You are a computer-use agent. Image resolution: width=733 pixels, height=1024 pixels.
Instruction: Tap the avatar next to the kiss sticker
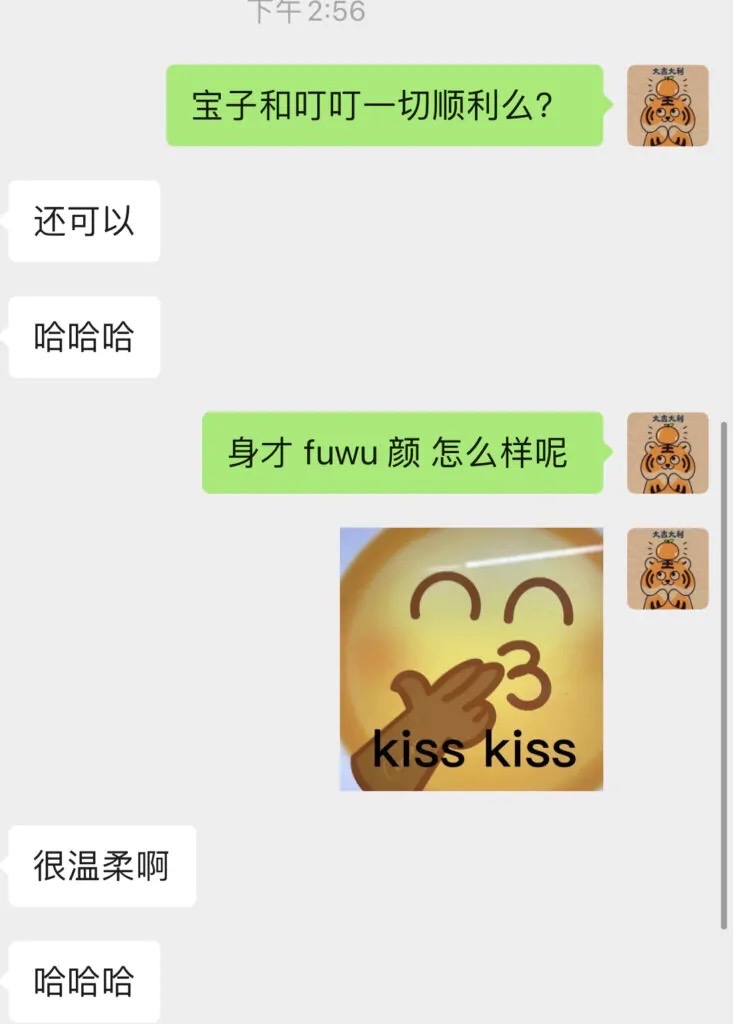point(667,569)
